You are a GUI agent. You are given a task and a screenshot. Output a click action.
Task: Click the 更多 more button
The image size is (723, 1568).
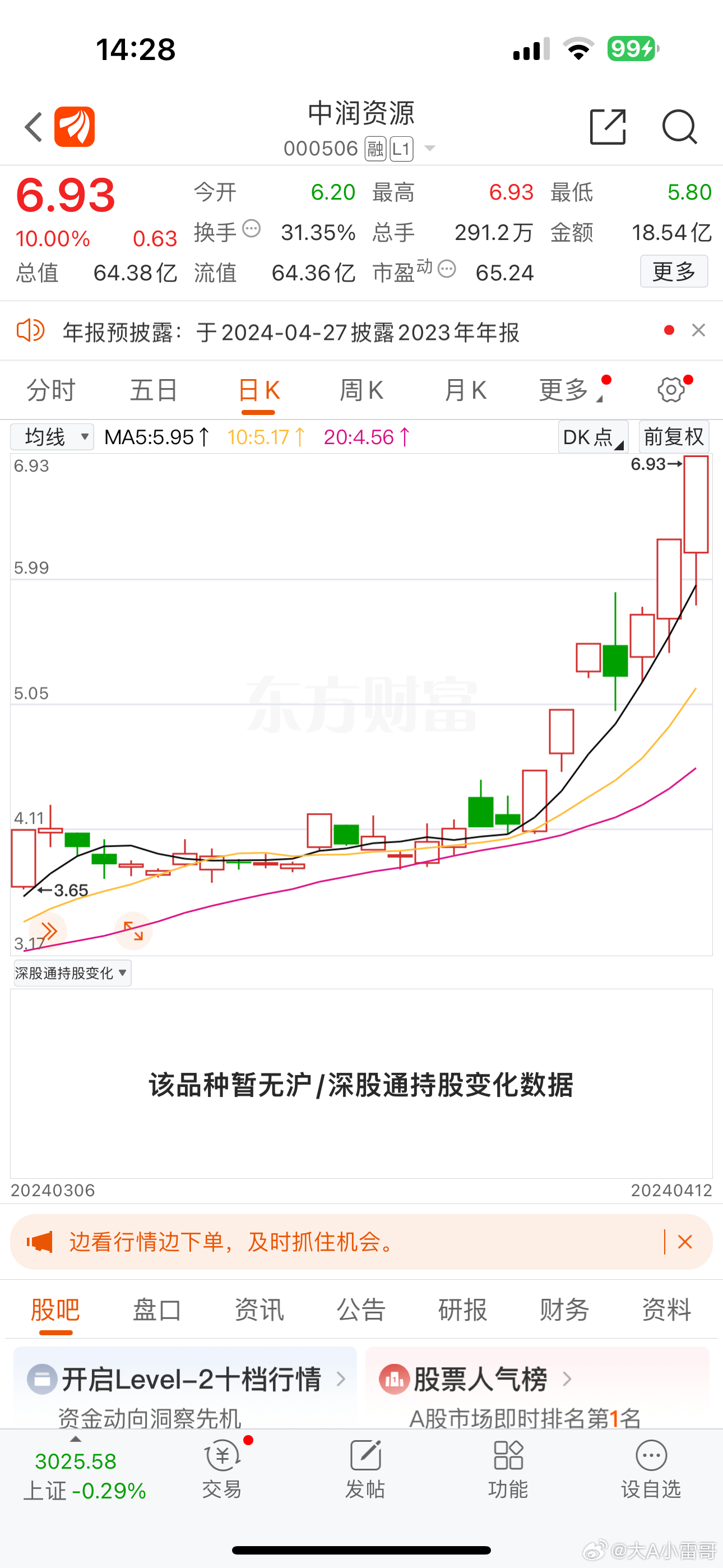pyautogui.click(x=674, y=272)
